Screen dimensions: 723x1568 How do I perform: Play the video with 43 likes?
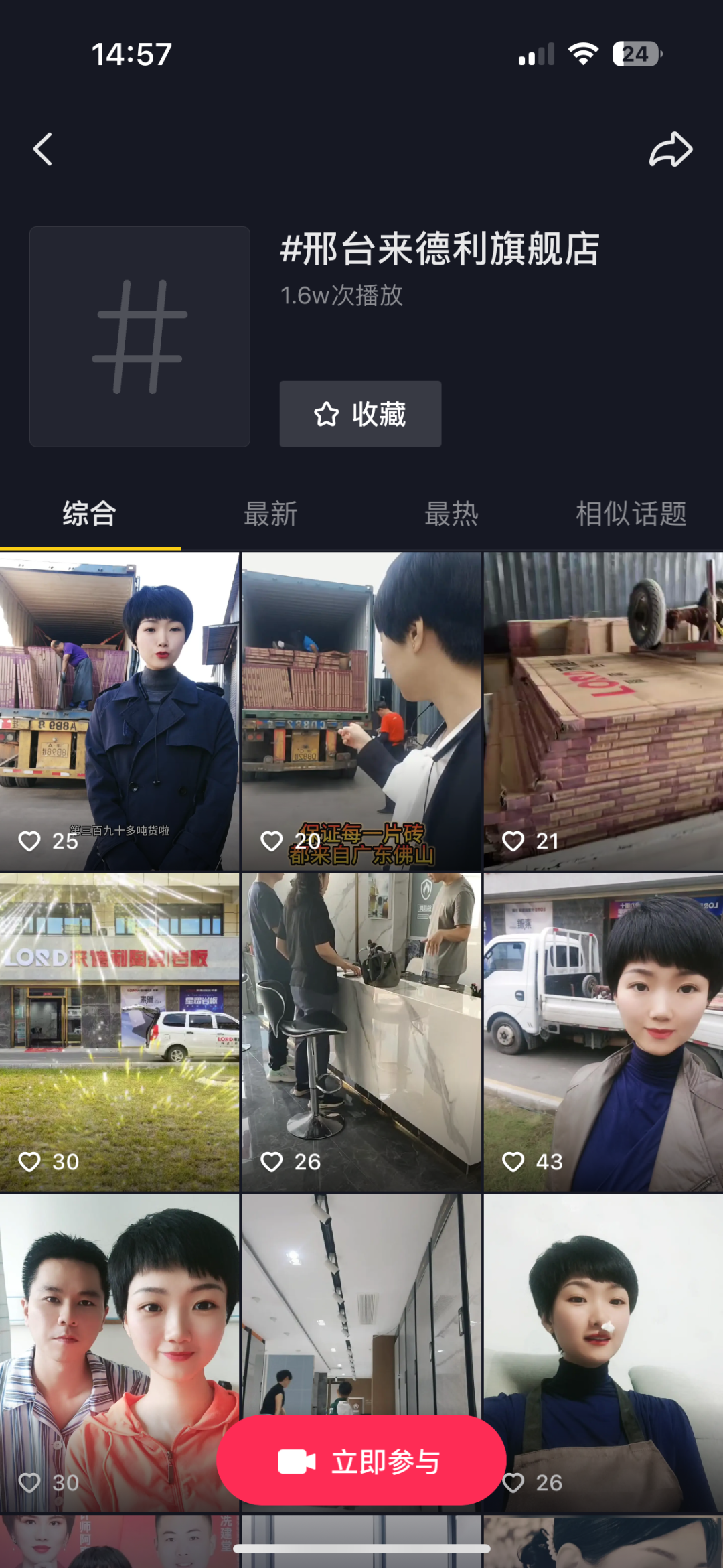pos(603,1031)
